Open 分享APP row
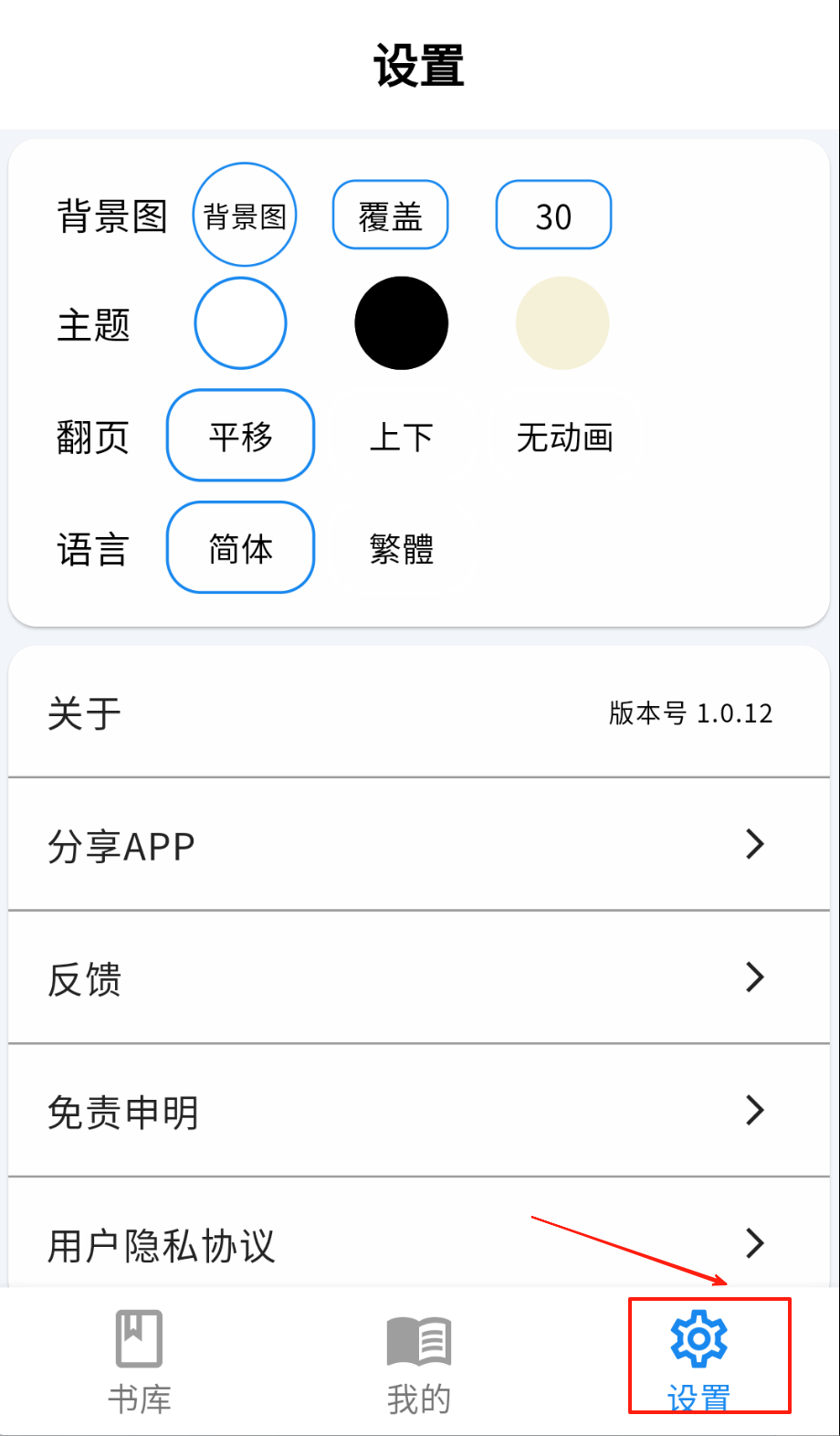The image size is (840, 1436). (419, 845)
